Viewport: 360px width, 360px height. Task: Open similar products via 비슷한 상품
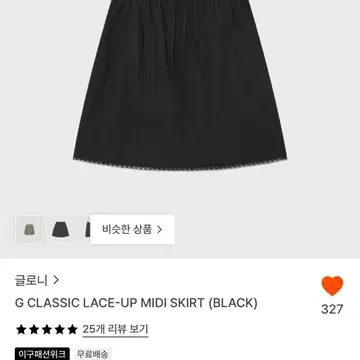(x=132, y=229)
